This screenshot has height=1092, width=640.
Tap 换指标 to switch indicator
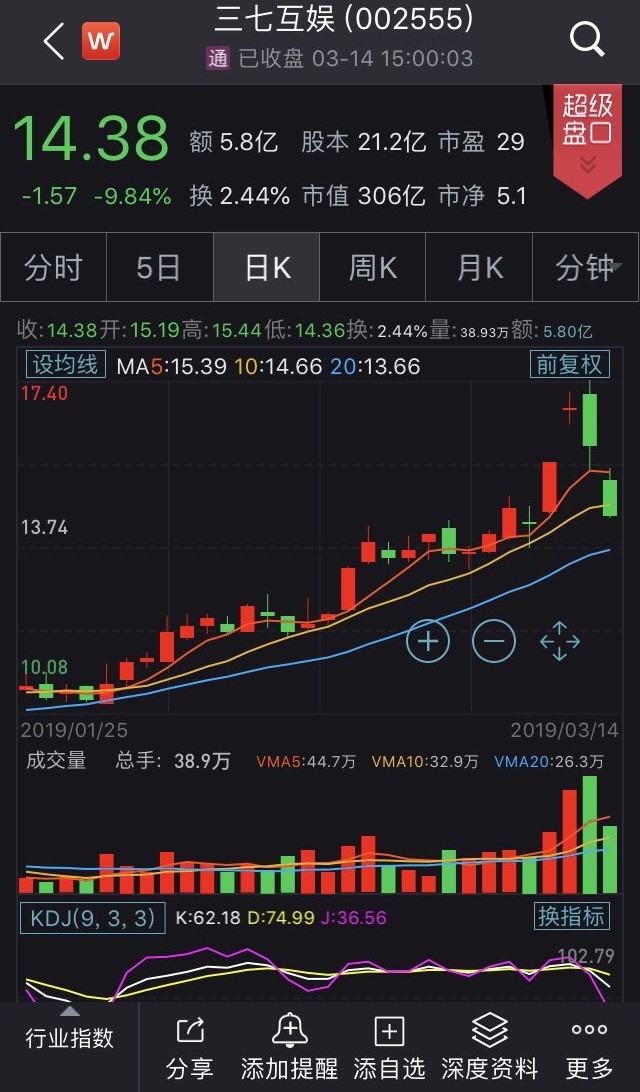point(571,916)
